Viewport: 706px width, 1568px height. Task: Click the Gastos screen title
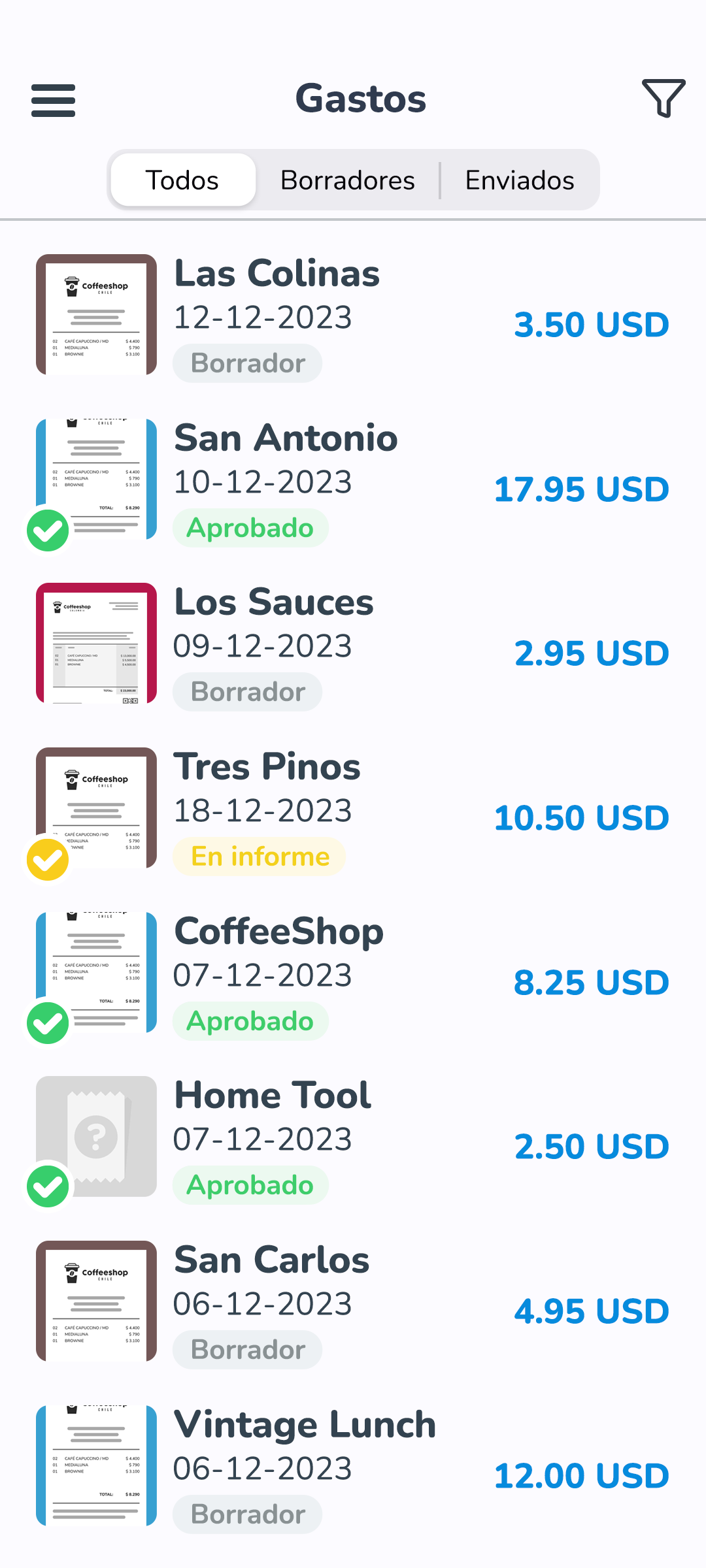[360, 98]
